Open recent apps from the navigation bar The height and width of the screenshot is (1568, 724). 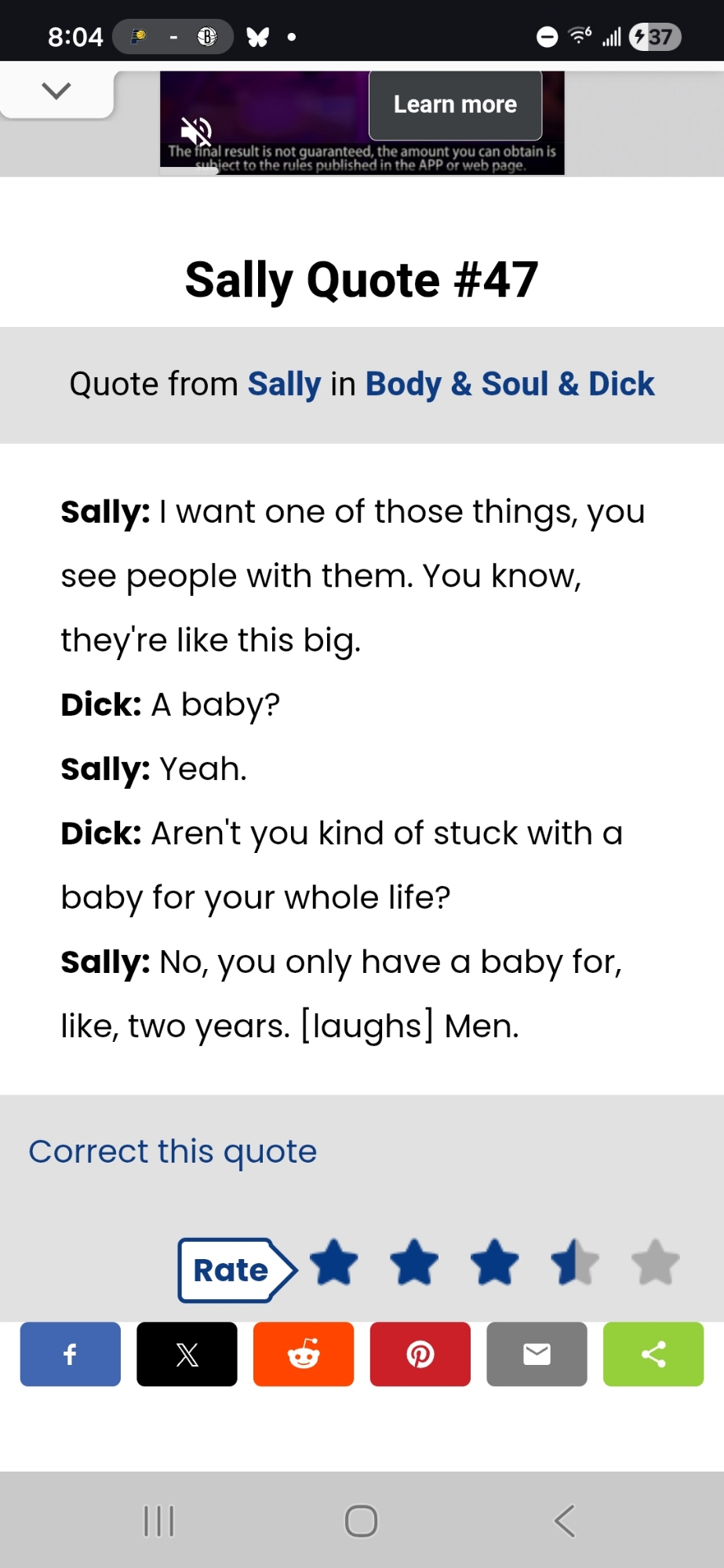(x=159, y=1521)
